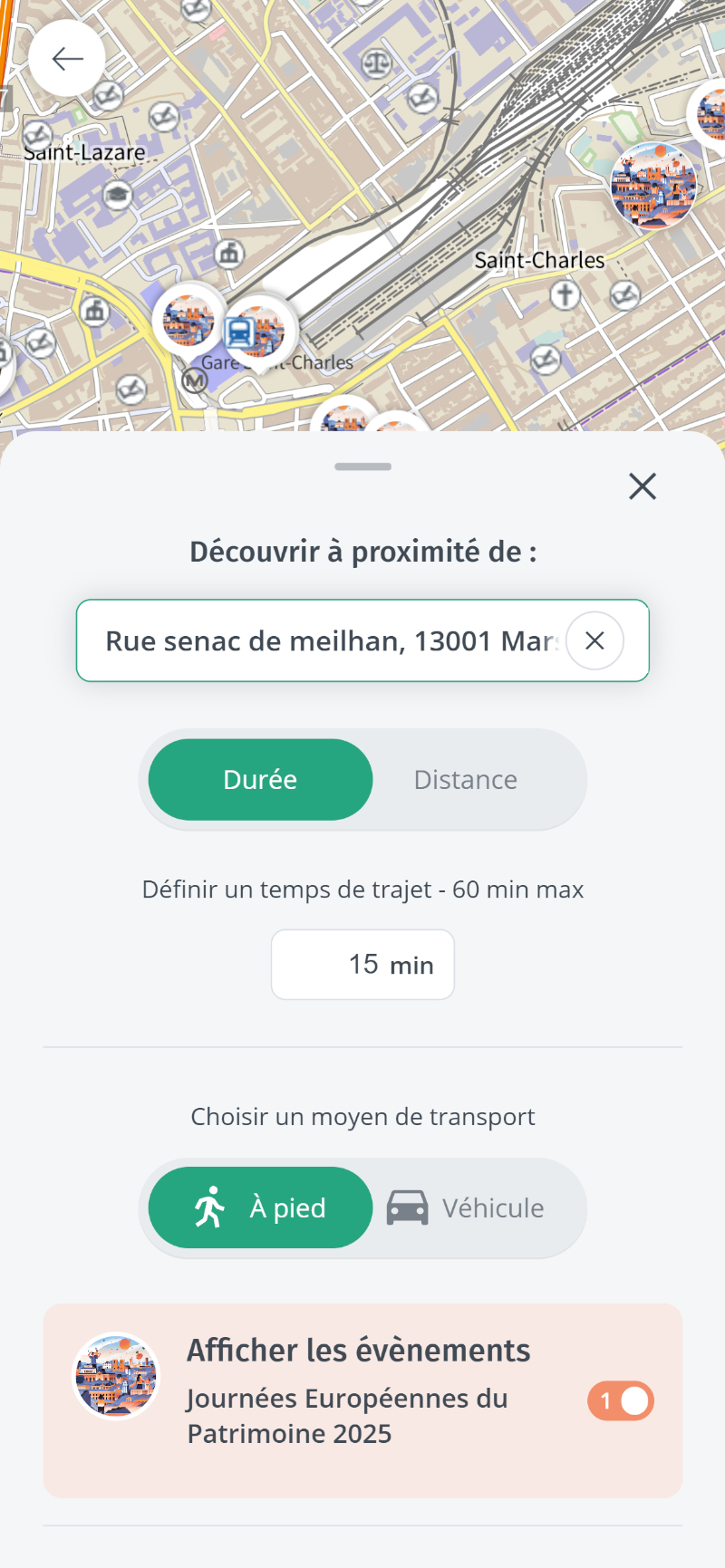Open the event marker near Saint-Charles label
Screen dimensions: 725x1568
pyautogui.click(x=653, y=186)
